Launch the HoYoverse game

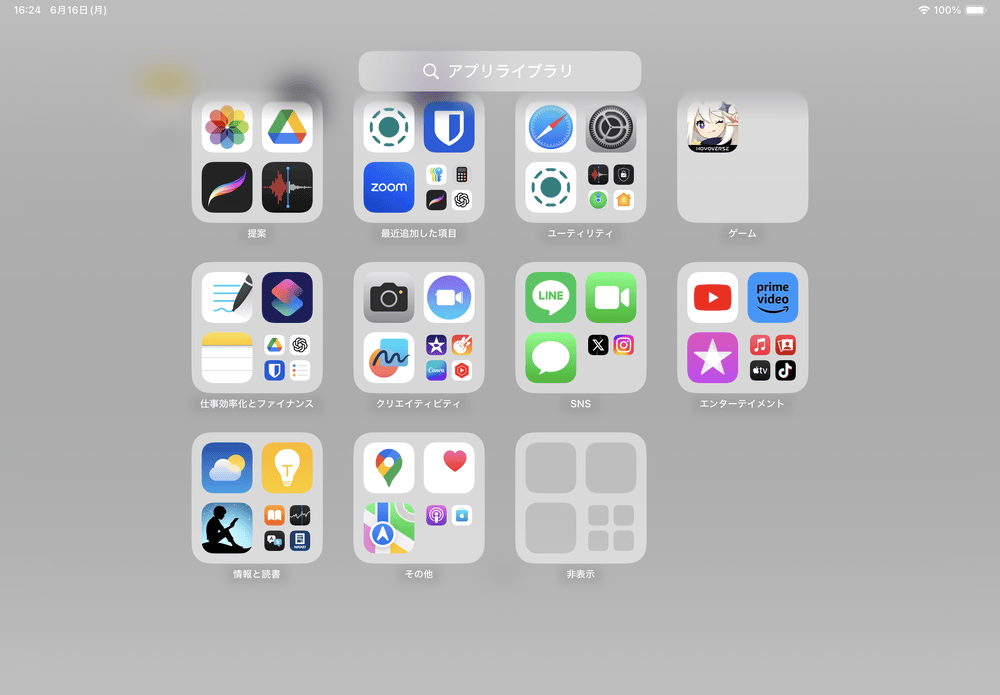(713, 127)
